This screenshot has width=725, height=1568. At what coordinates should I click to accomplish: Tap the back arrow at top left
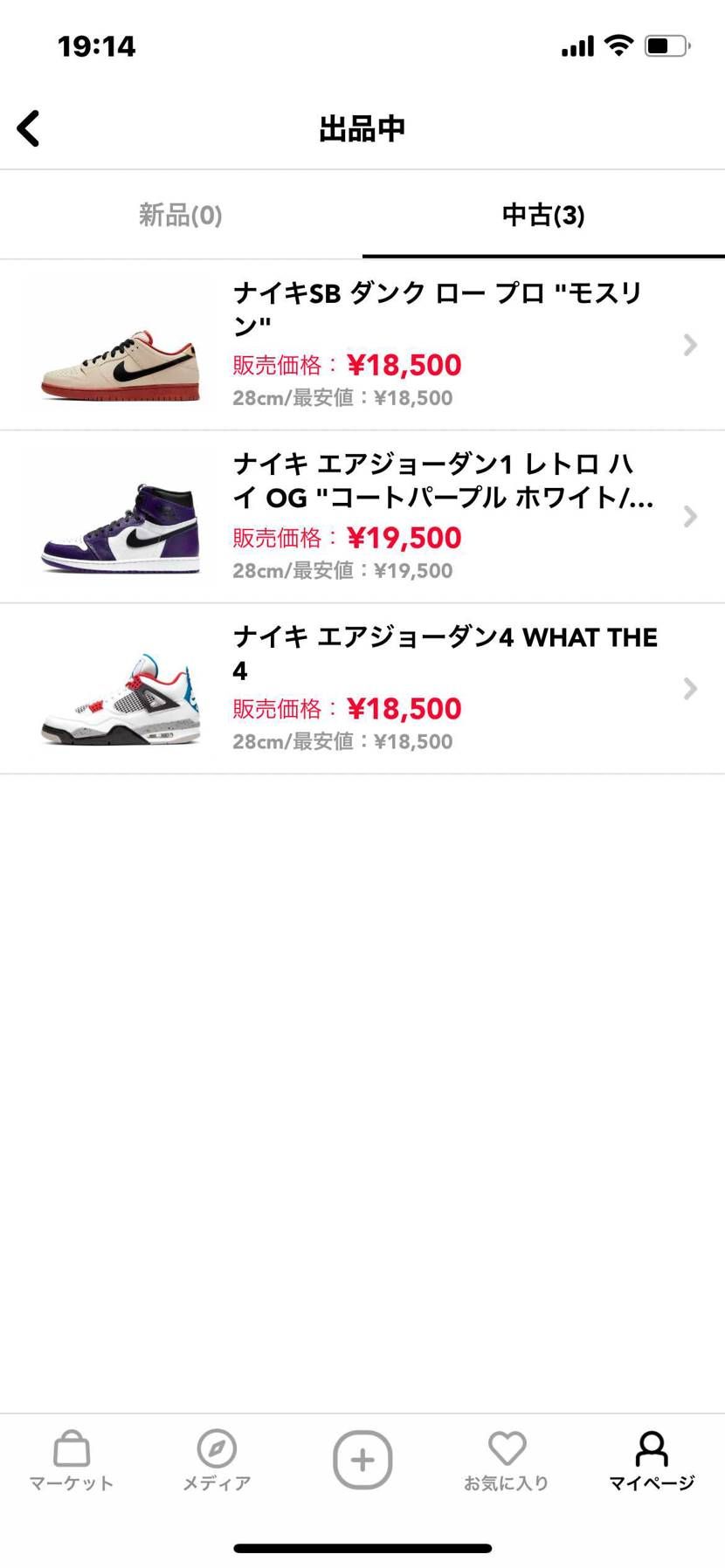29,127
